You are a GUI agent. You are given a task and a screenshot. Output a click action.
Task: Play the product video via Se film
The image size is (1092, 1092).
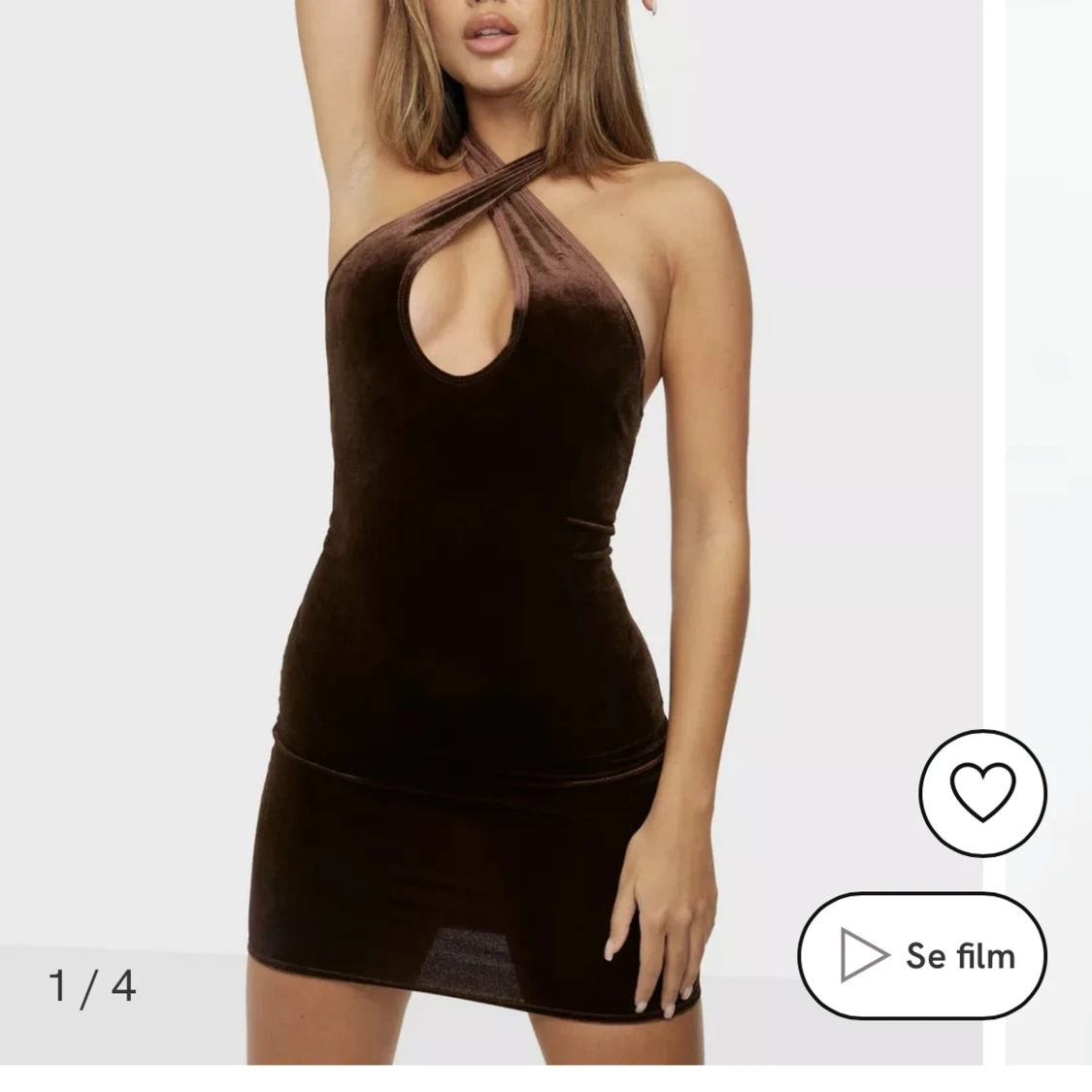point(922,955)
